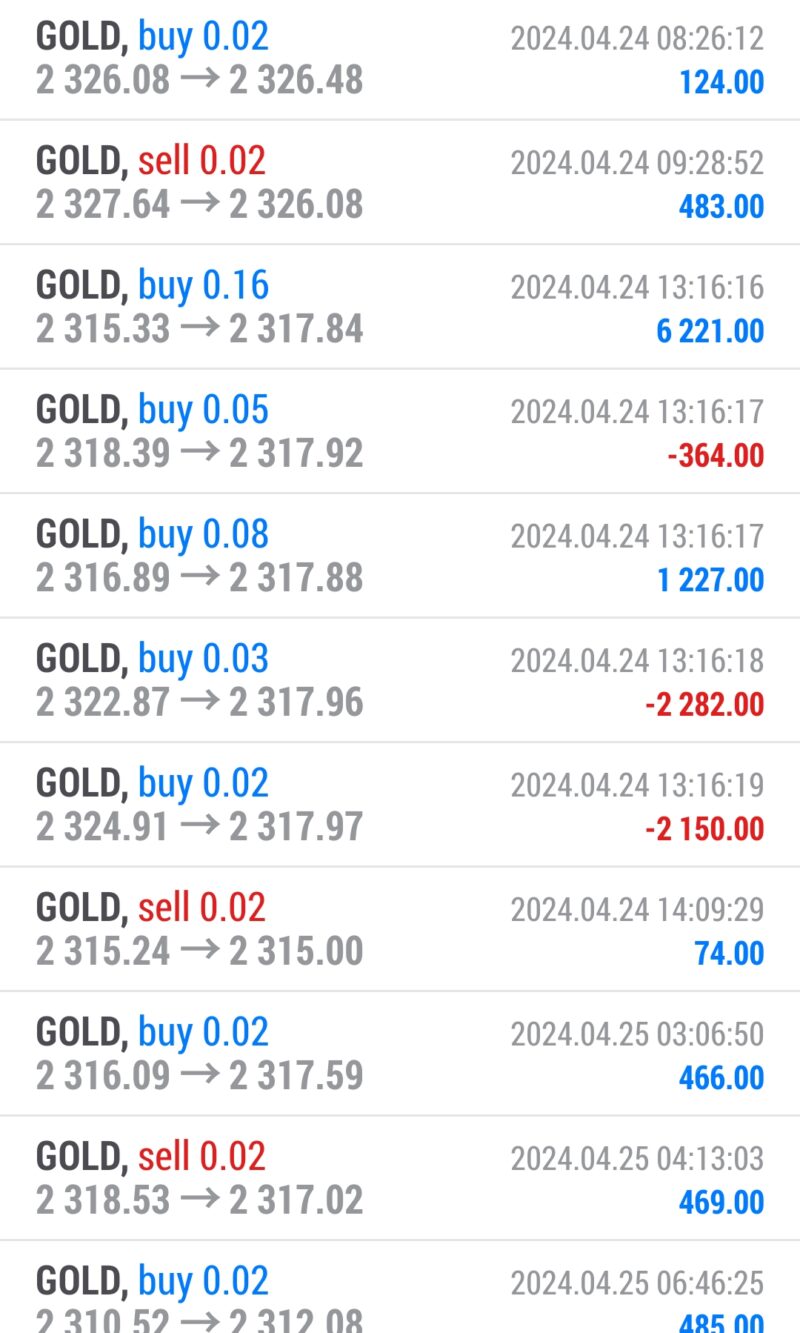Image resolution: width=800 pixels, height=1333 pixels.
Task: Open the GOLD sell trade closed at 14:09:29
Action: 400,929
